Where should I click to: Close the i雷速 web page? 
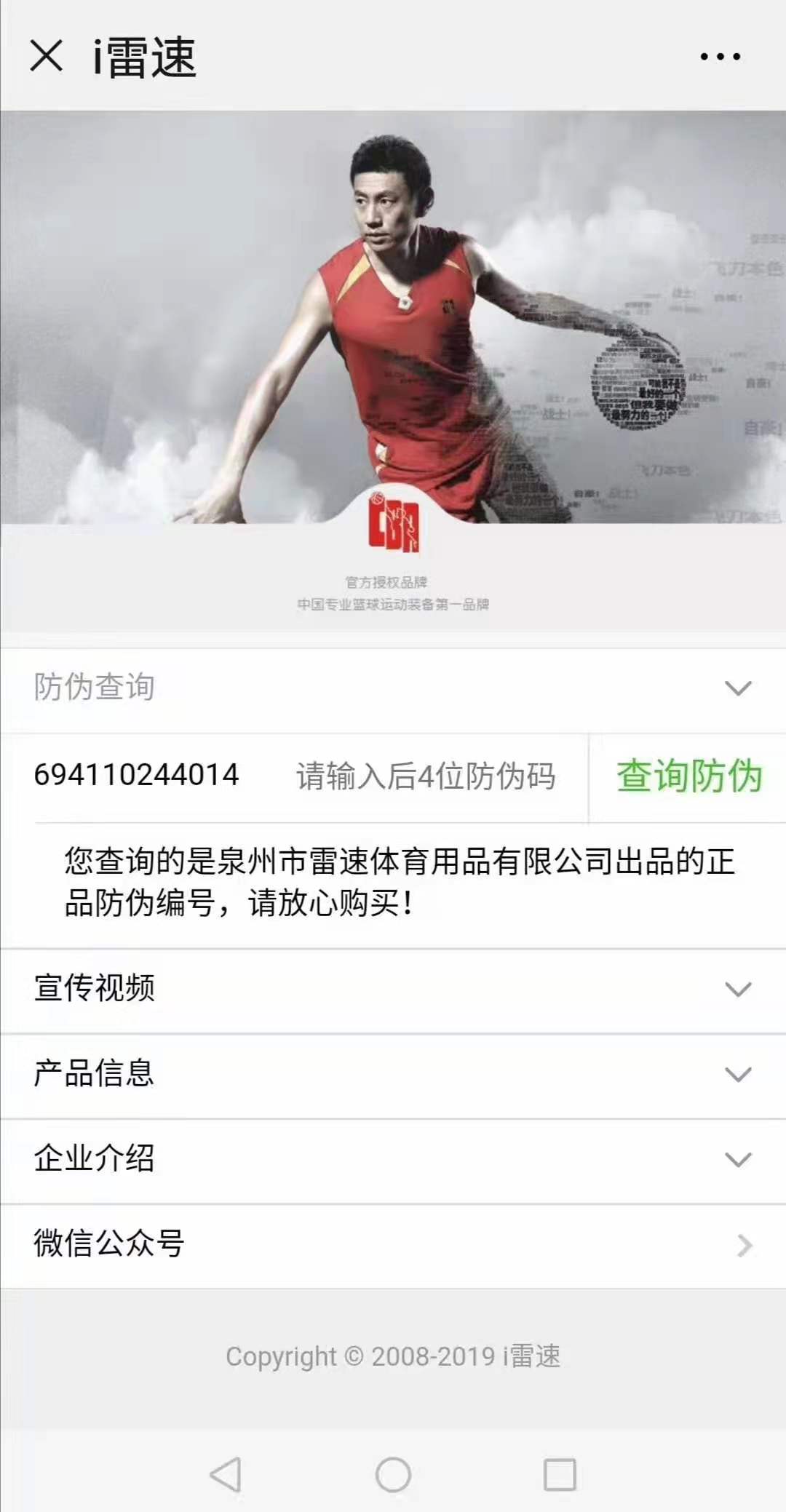click(47, 56)
